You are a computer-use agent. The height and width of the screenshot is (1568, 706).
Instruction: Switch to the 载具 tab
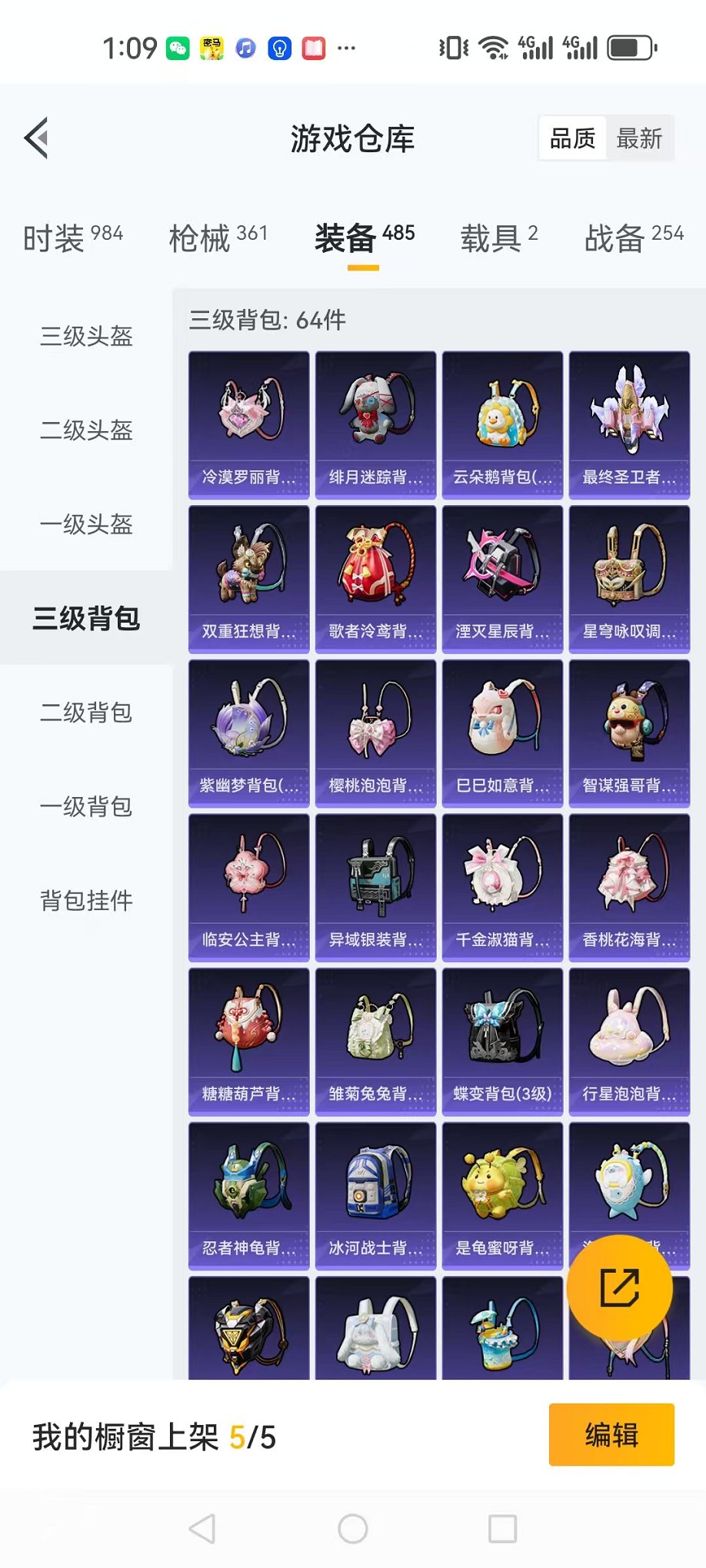pyautogui.click(x=499, y=238)
